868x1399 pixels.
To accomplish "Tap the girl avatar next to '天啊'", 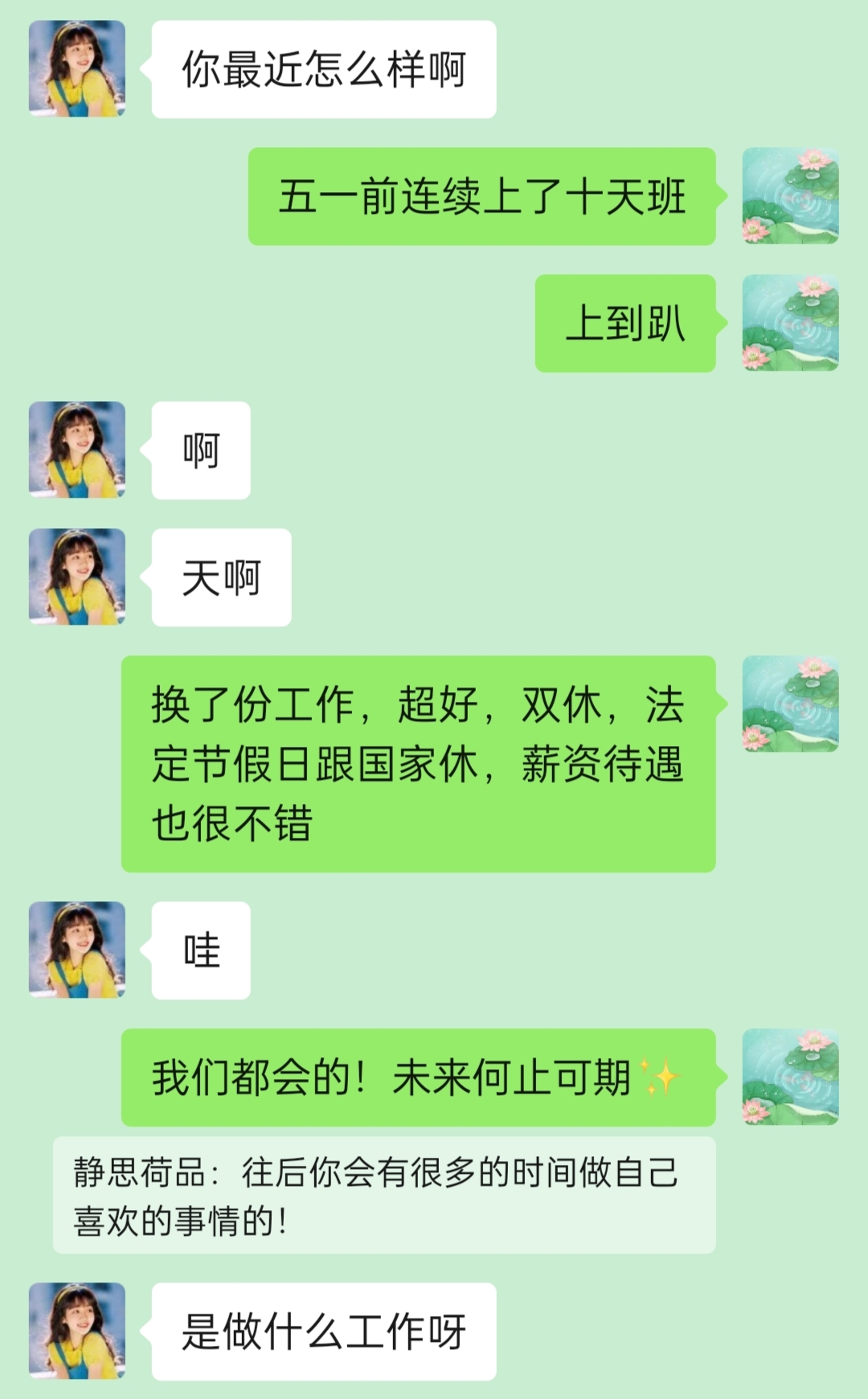I will 77,576.
